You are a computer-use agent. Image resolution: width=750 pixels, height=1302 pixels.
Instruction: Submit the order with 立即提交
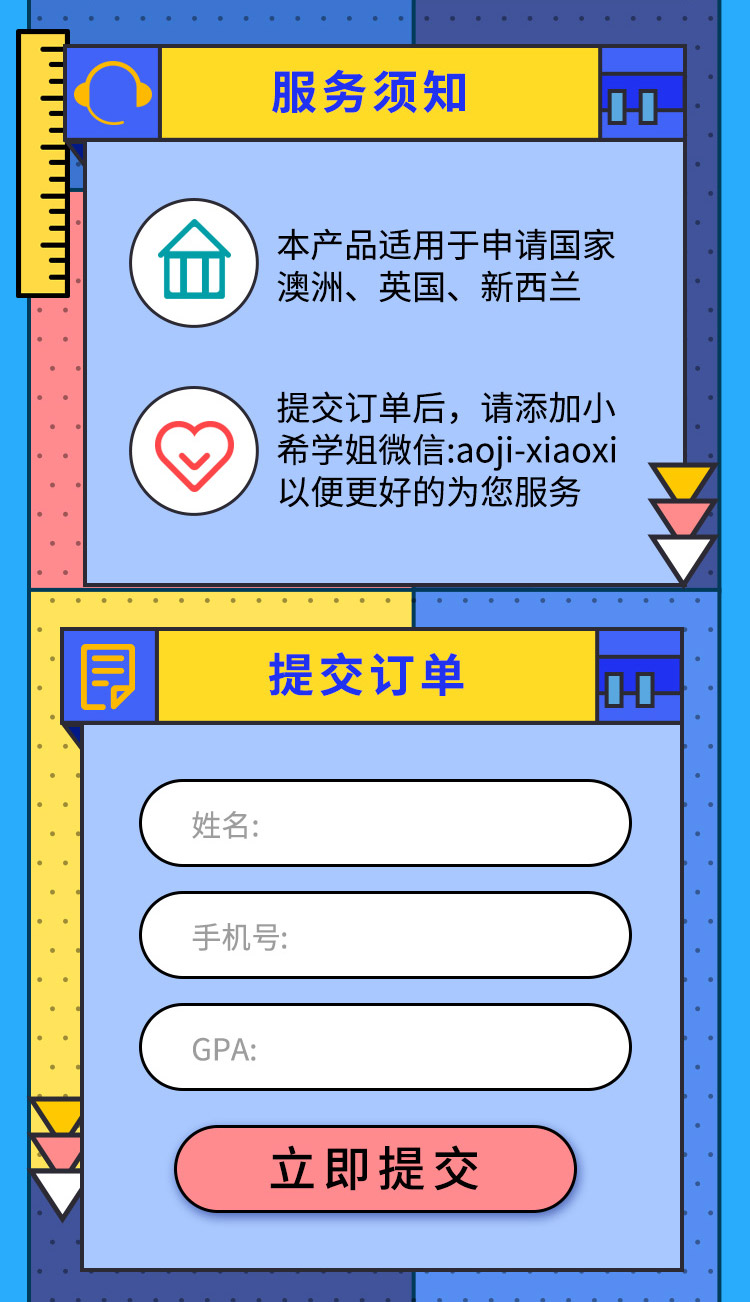[375, 1169]
